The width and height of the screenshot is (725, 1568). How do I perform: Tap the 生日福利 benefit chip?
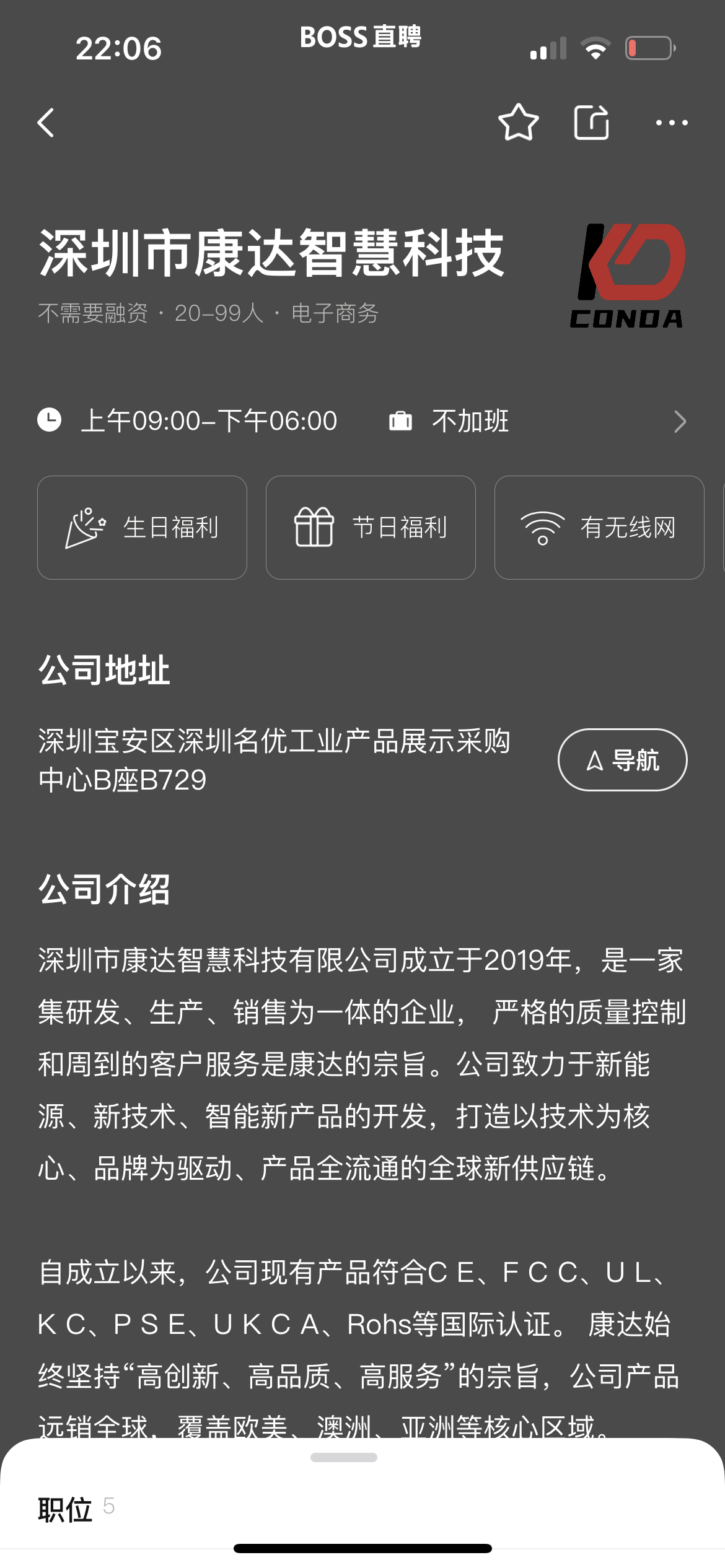click(x=142, y=528)
